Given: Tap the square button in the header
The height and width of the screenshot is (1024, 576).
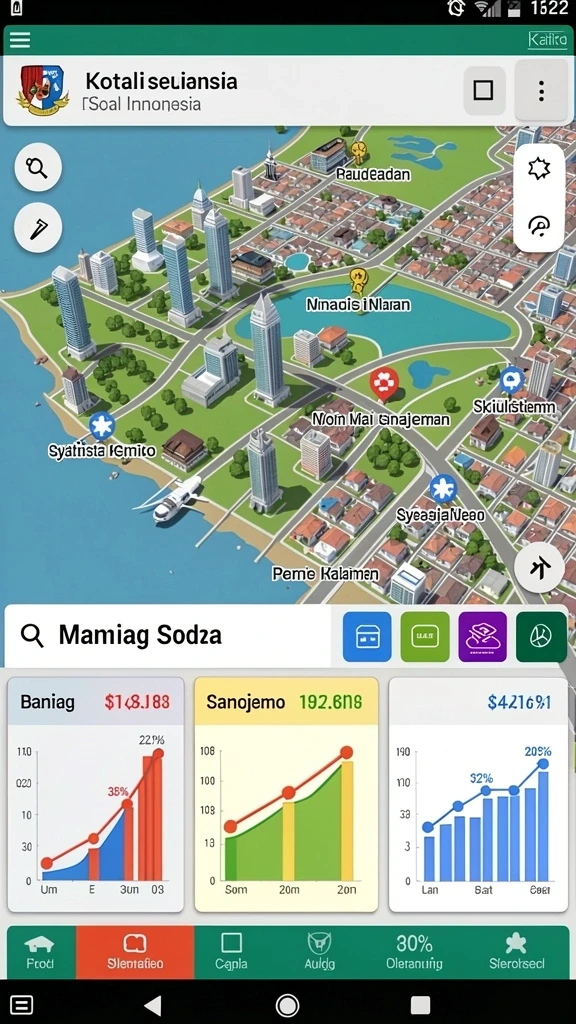Looking at the screenshot, I should click(x=484, y=90).
